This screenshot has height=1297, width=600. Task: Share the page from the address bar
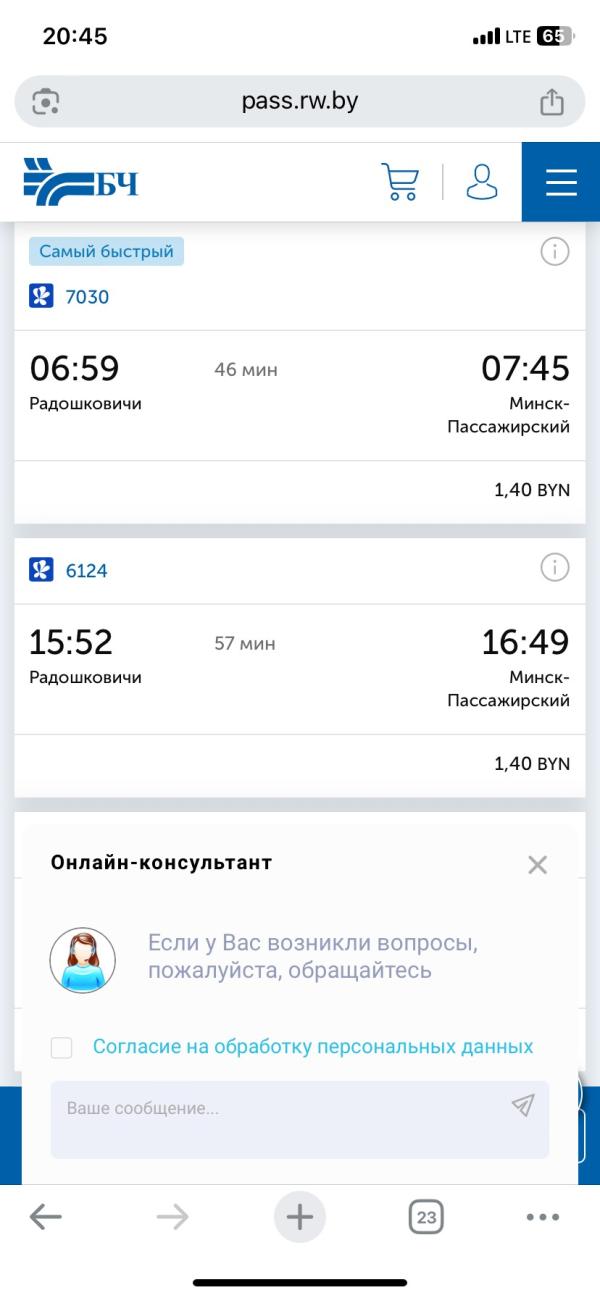coord(551,101)
